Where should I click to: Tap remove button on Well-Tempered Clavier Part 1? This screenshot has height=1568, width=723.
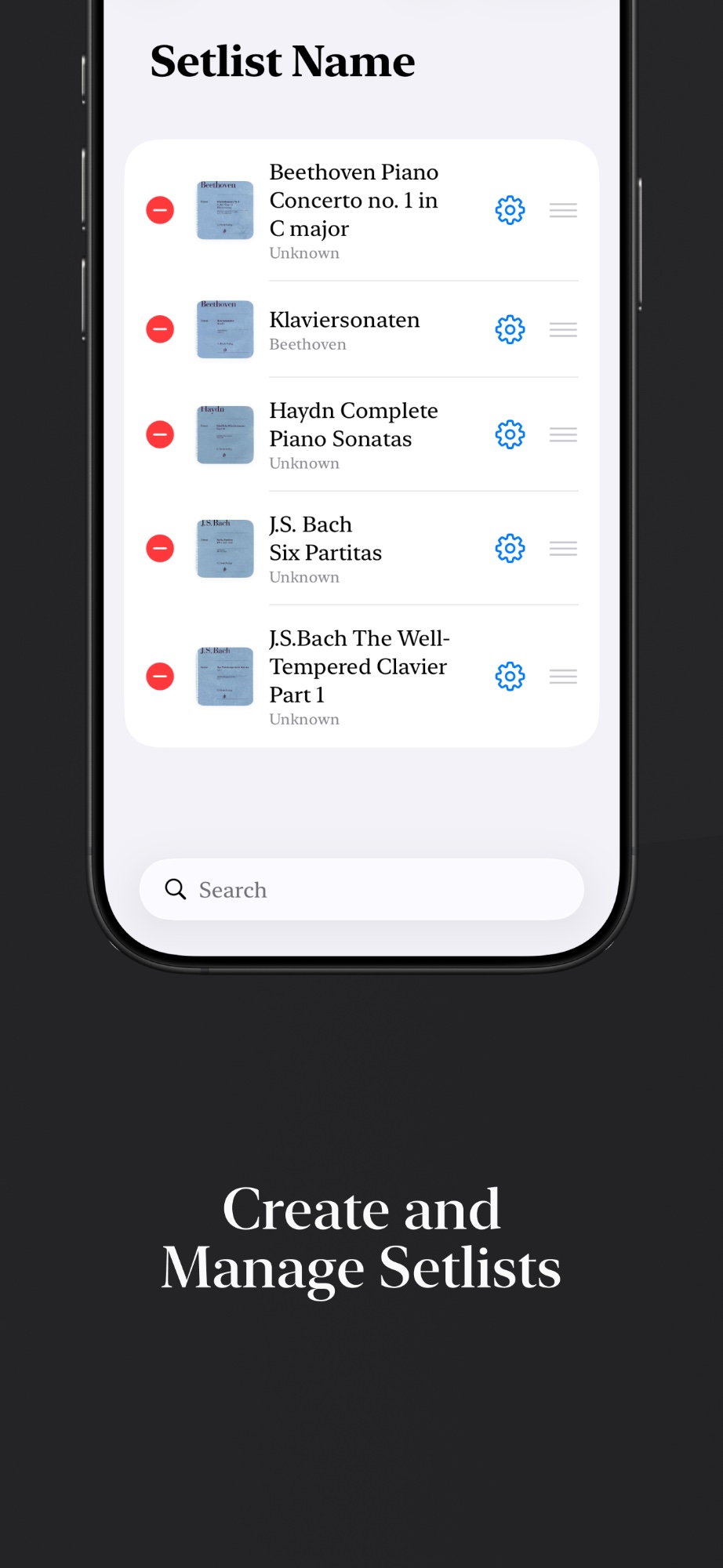[x=159, y=676]
